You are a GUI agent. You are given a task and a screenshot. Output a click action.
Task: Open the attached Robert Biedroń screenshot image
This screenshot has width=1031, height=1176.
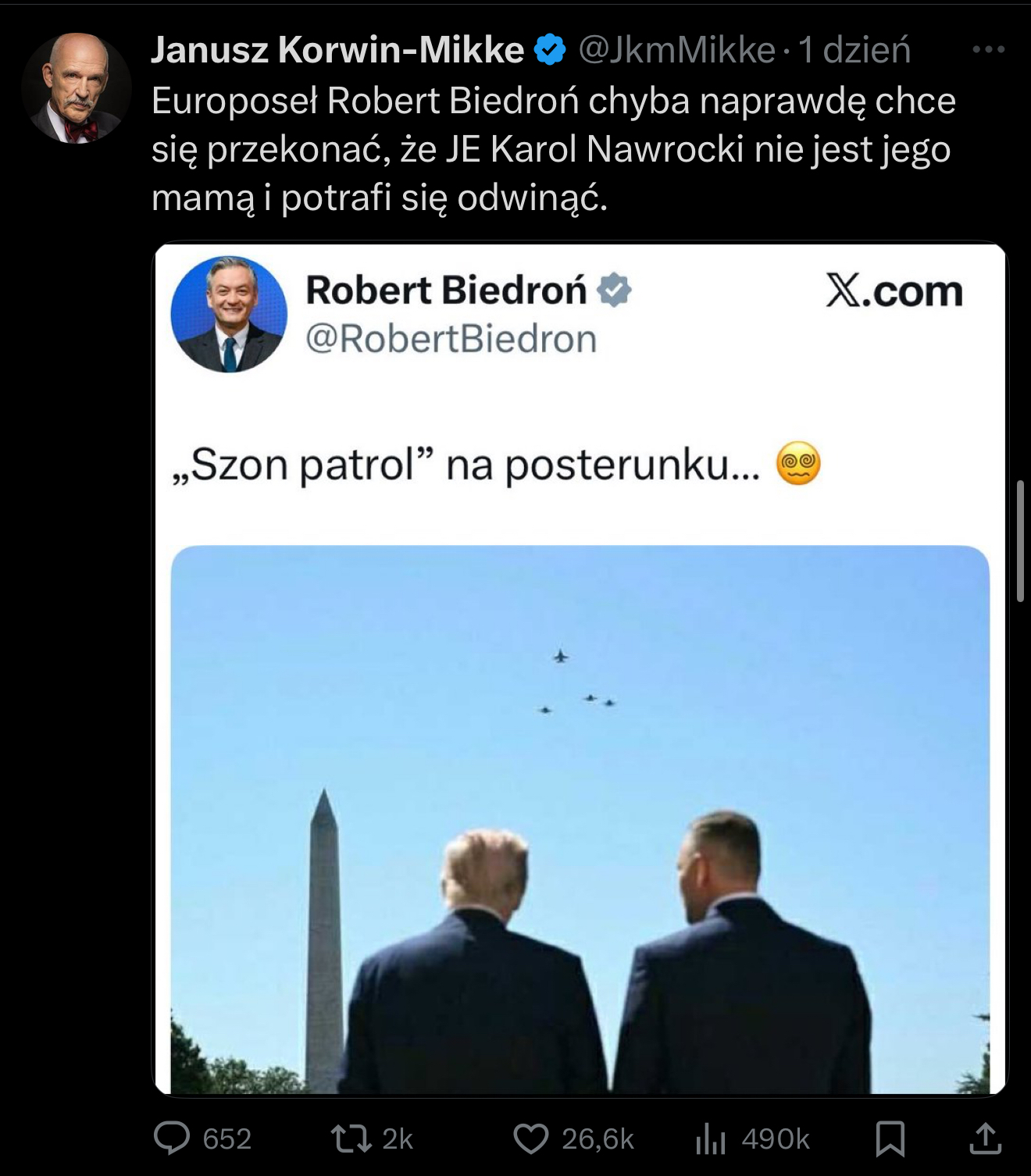pyautogui.click(x=580, y=668)
